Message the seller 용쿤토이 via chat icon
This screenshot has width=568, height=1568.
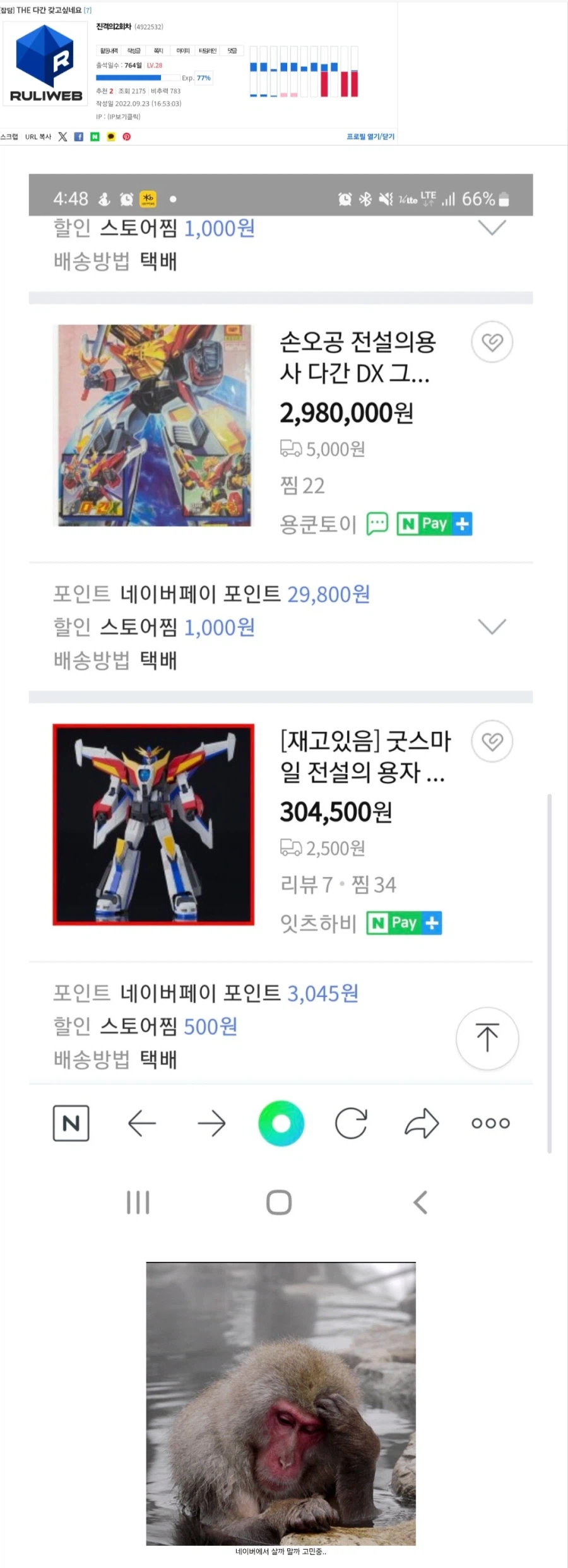378,524
